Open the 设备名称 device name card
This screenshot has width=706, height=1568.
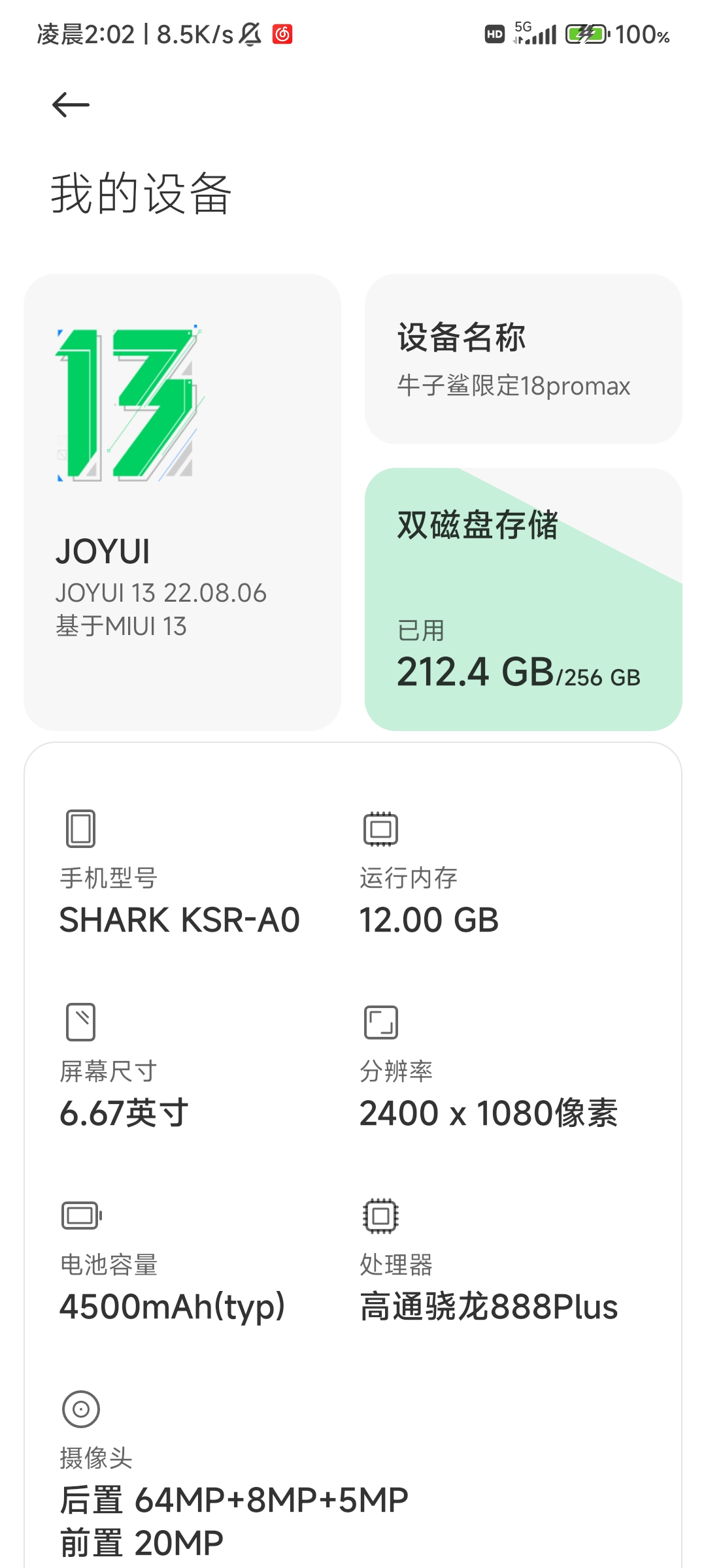click(x=524, y=359)
